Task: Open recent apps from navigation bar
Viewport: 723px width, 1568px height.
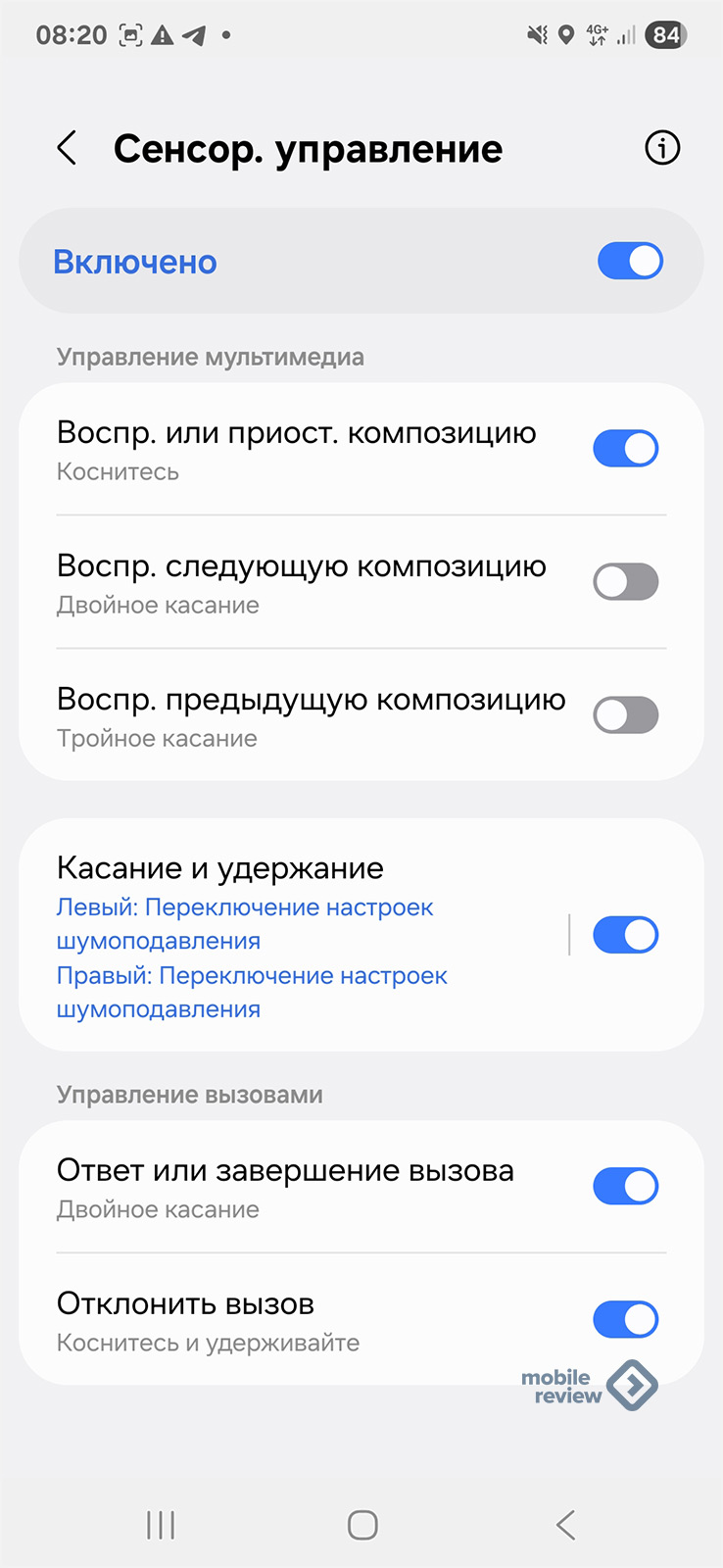Action: click(161, 1525)
